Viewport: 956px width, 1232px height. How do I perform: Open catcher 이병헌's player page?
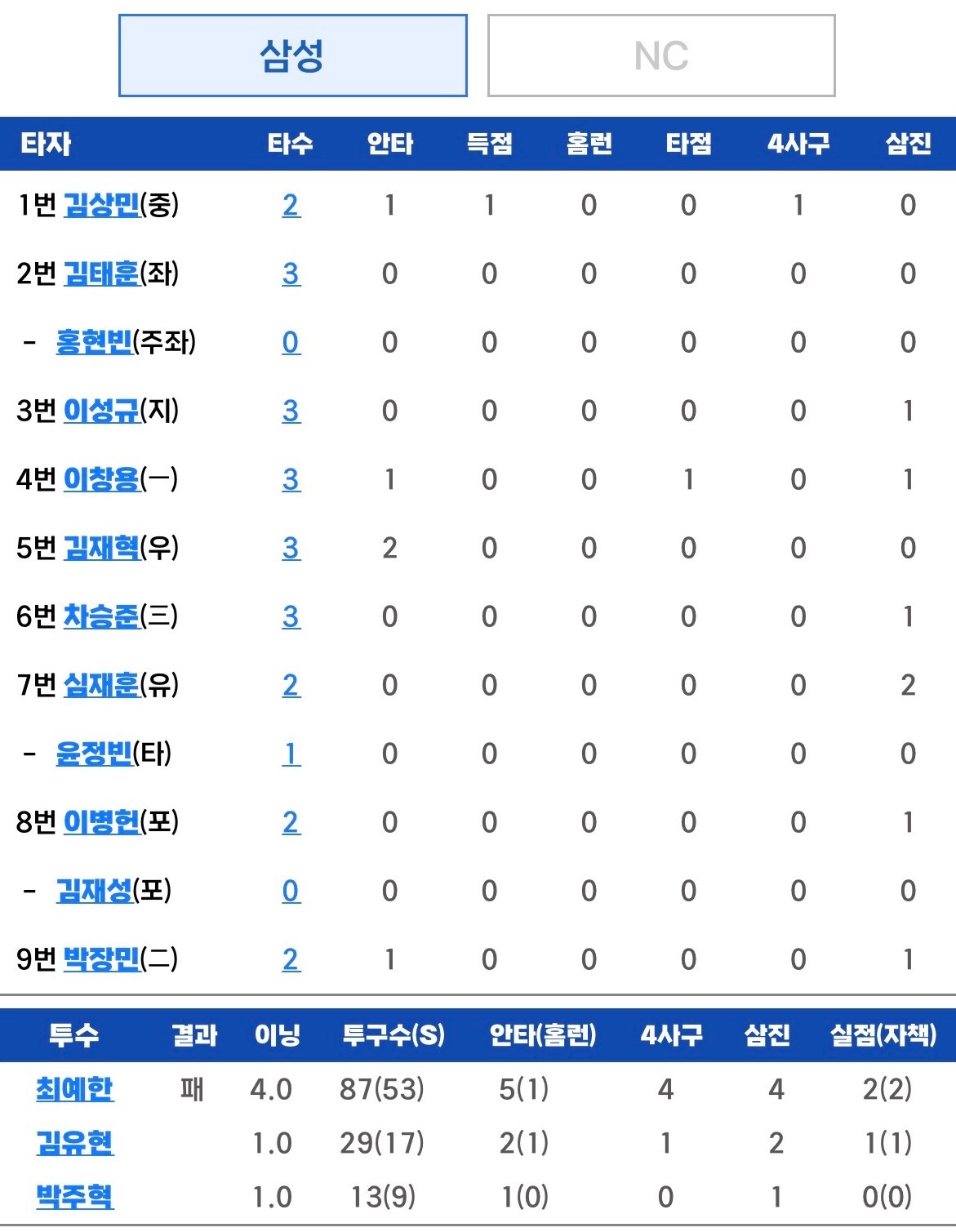[x=101, y=822]
